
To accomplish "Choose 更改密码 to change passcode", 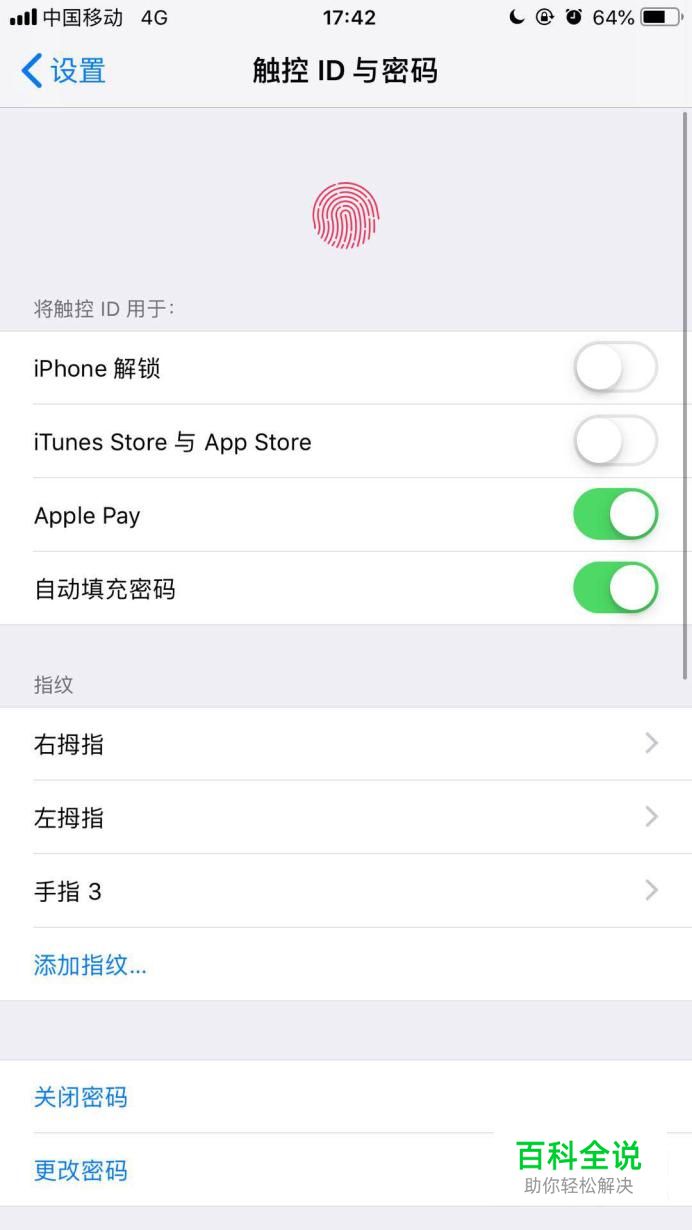I will (81, 1170).
